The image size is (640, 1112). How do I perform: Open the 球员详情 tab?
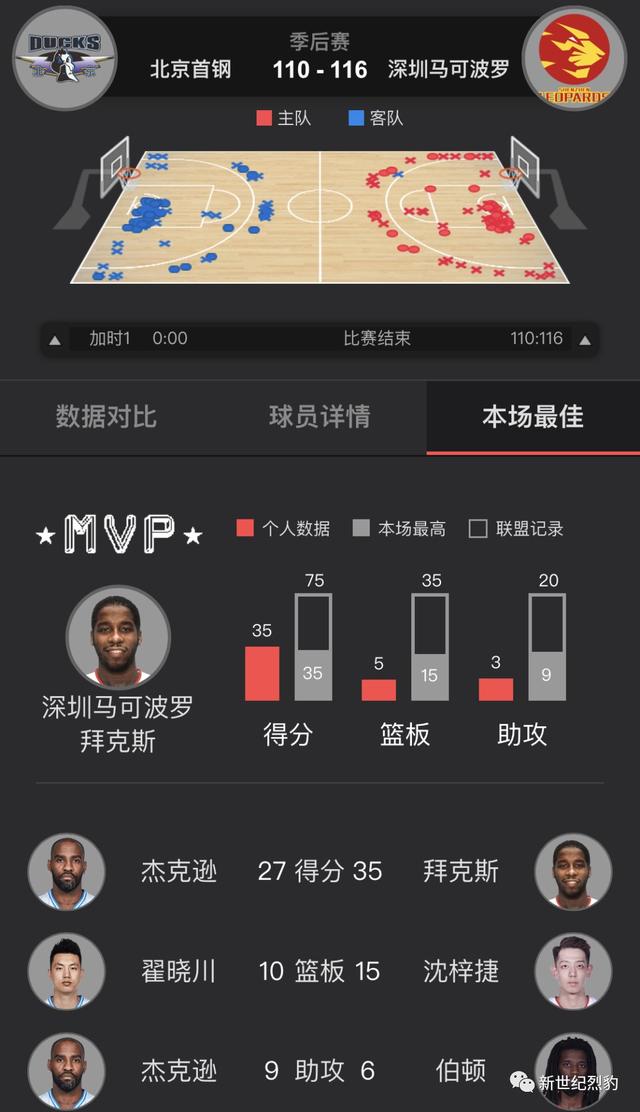point(319,417)
